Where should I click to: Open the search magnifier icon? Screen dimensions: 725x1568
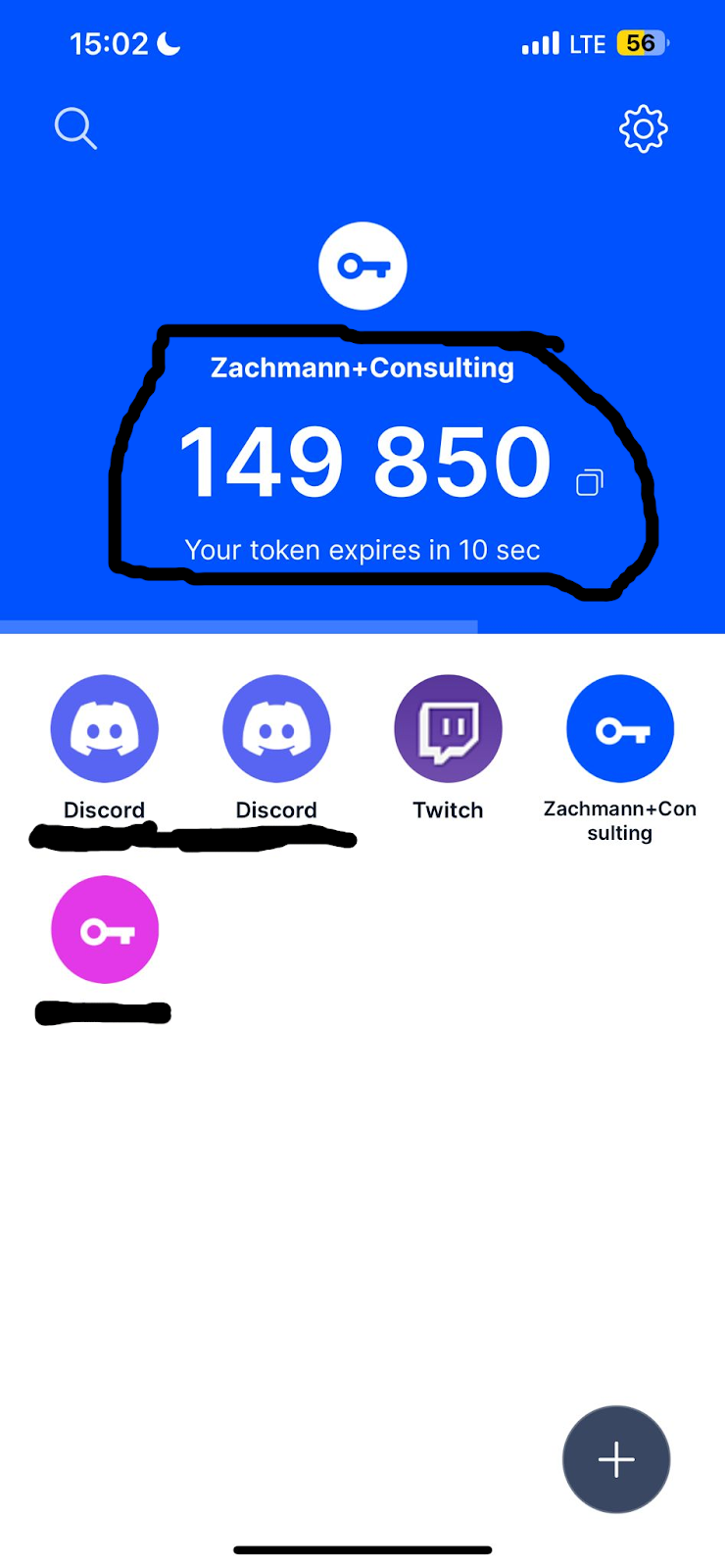75,128
